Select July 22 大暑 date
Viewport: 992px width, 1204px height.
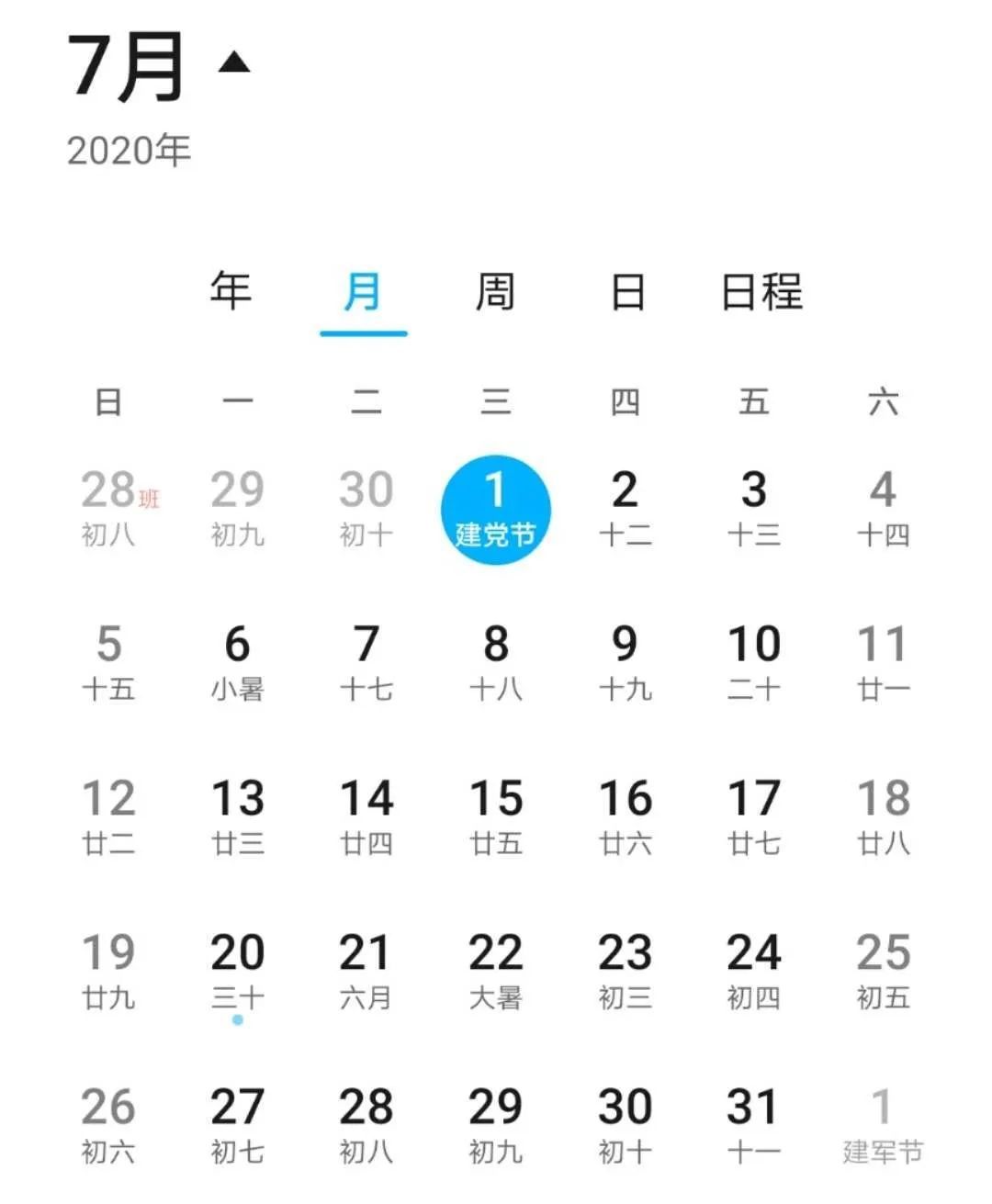coord(496,970)
